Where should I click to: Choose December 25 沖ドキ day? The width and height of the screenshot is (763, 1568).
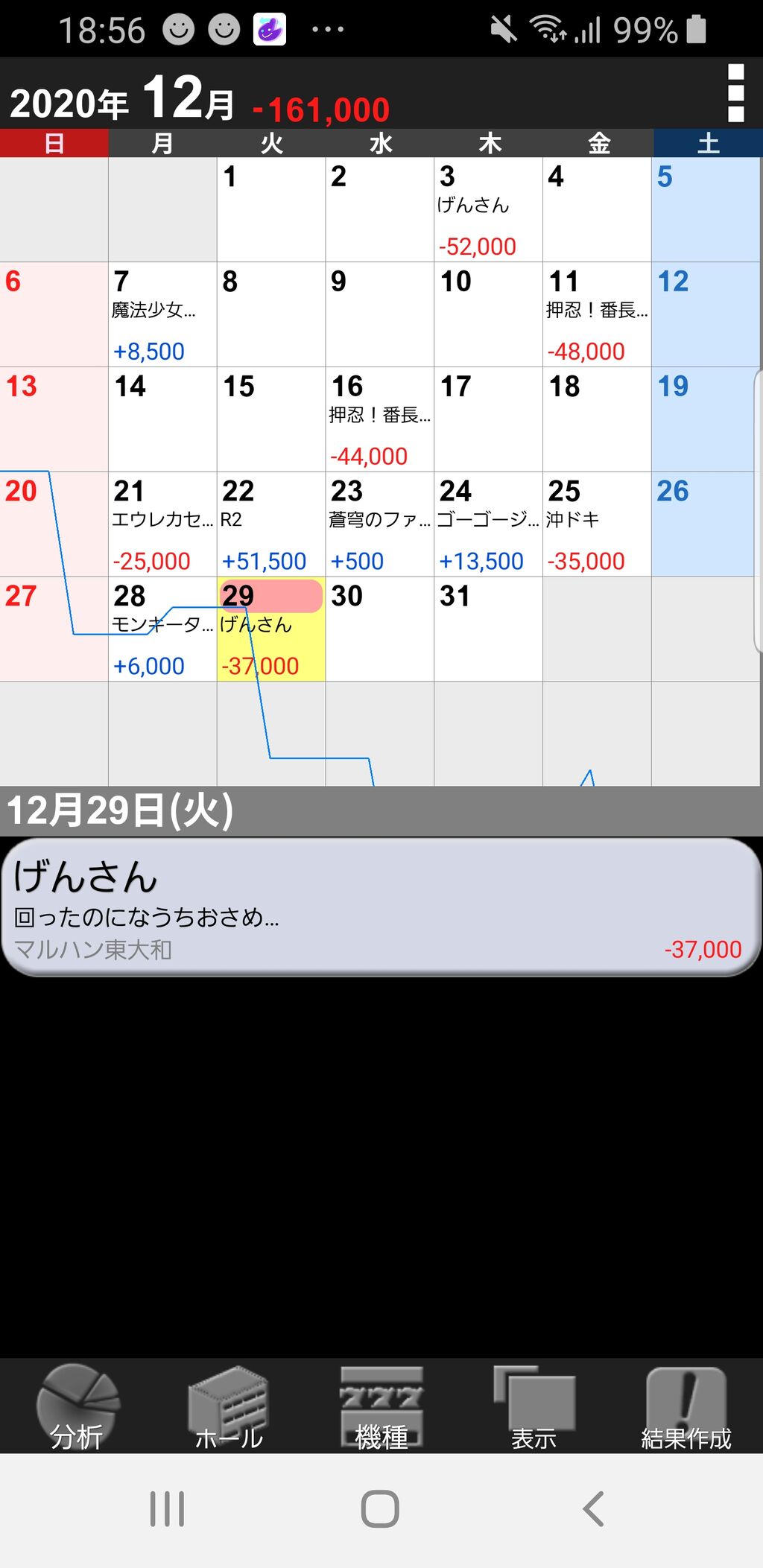pos(597,524)
